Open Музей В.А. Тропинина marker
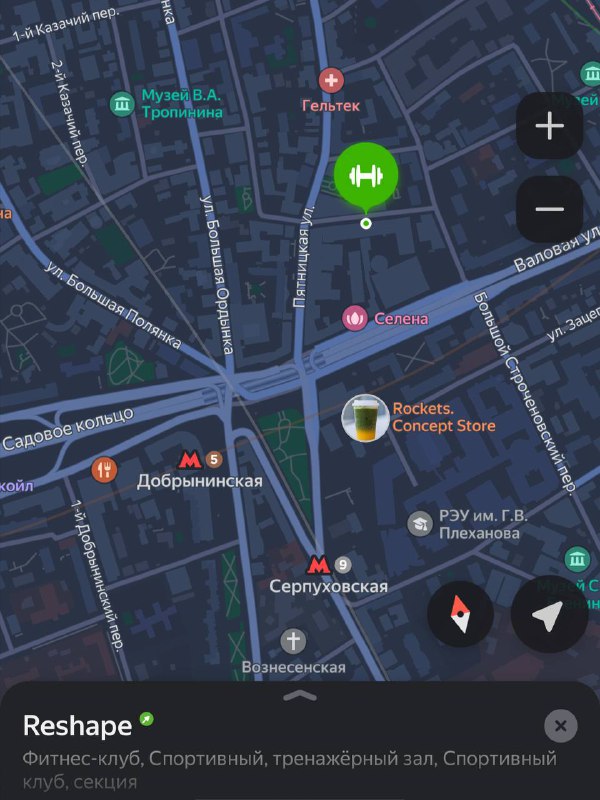Image resolution: width=600 pixels, height=800 pixels. coord(122,104)
